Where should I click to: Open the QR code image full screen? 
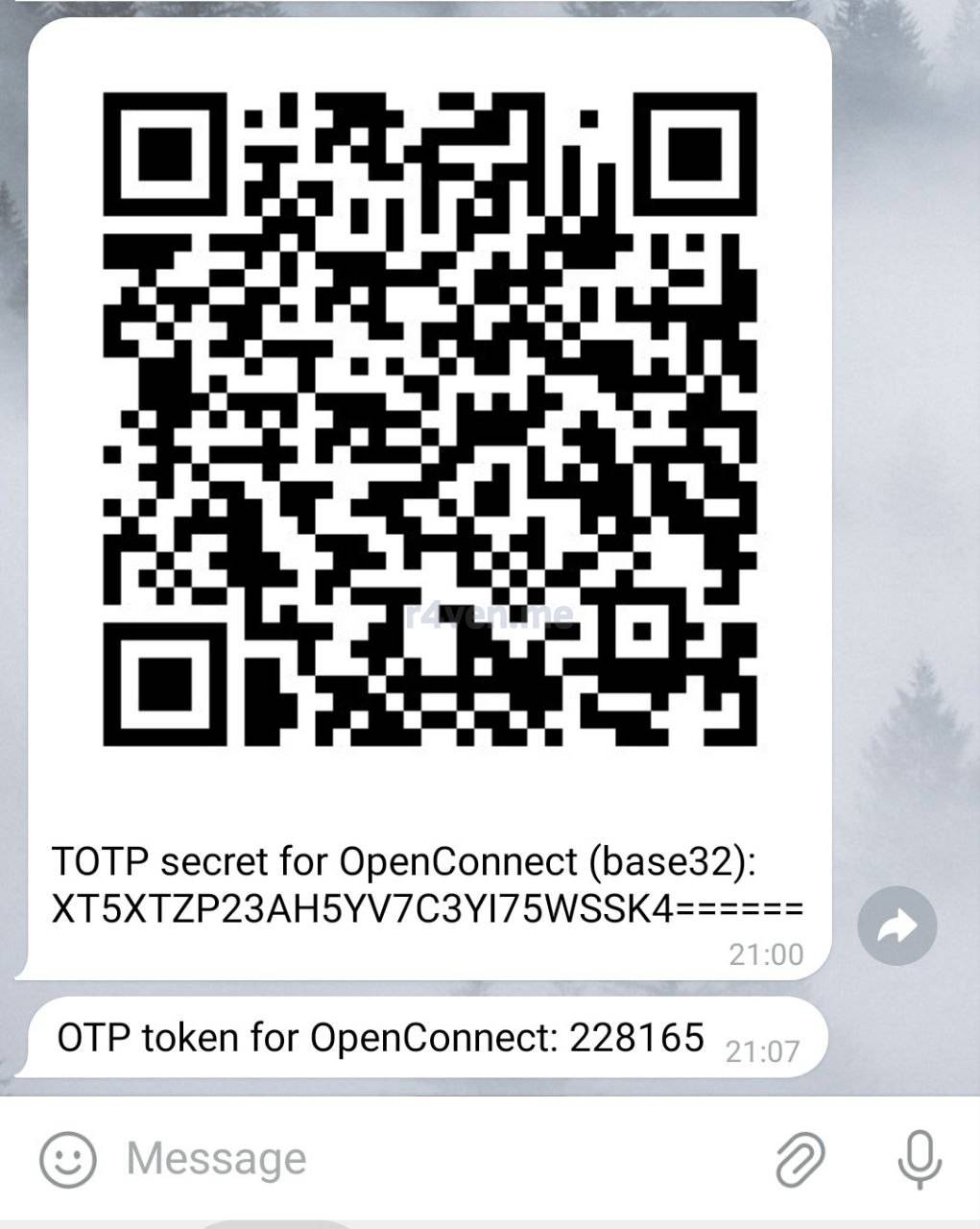click(x=430, y=420)
